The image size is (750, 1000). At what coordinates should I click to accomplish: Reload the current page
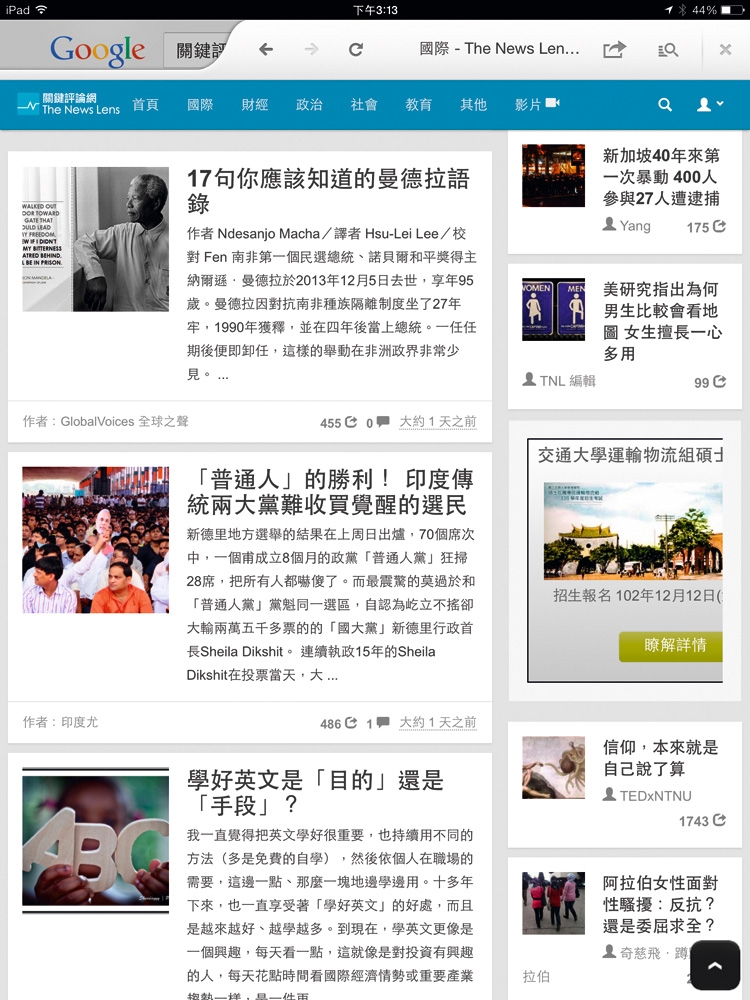coord(355,49)
